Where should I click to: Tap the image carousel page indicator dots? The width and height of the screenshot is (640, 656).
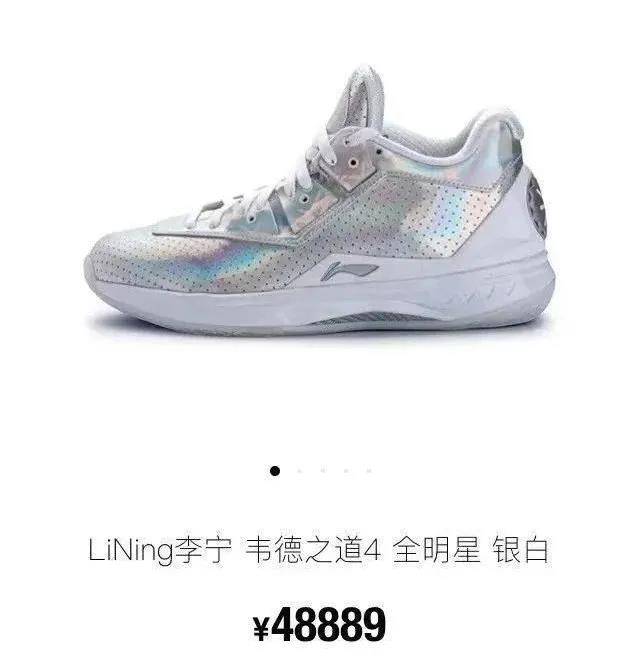click(320, 470)
